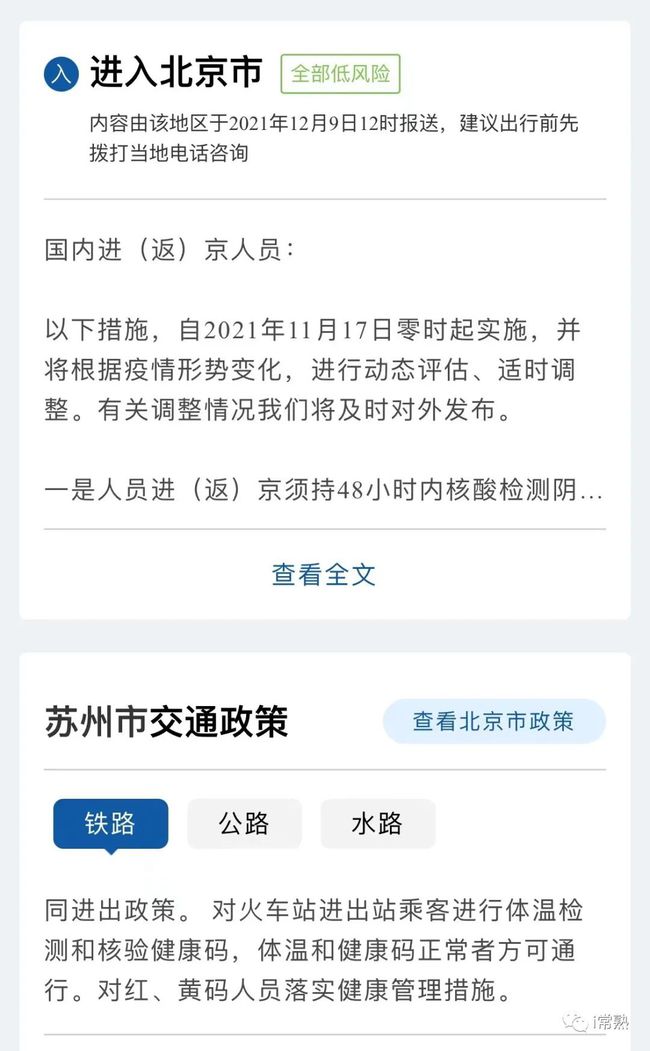The height and width of the screenshot is (1051, 650).
Task: Switch to the 公路 tab
Action: pos(244,823)
